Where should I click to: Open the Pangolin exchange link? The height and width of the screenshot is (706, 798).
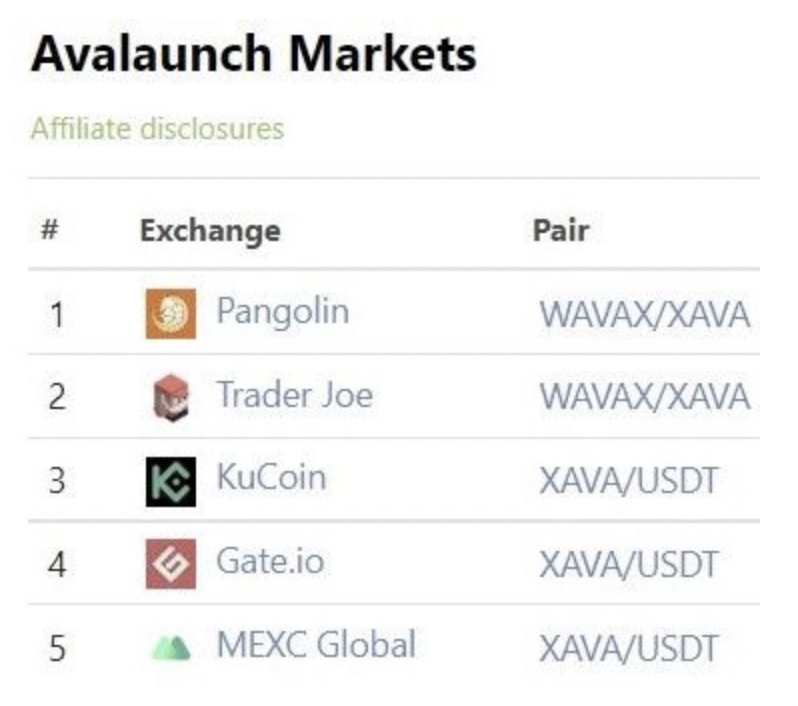(x=282, y=312)
